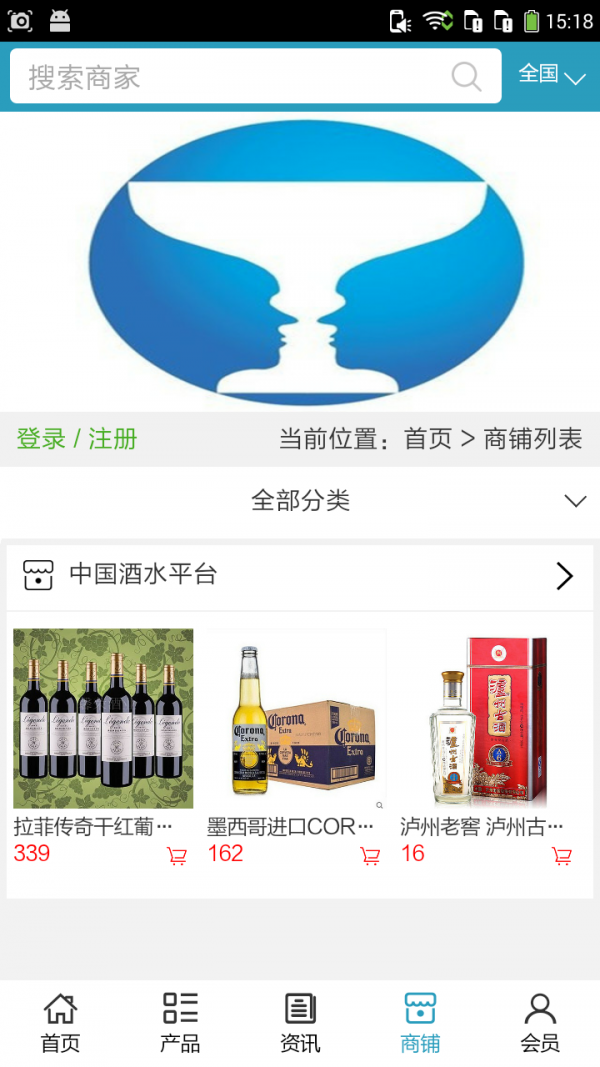This screenshot has width=600, height=1067.
Task: Add the 162 Corona beer to cart
Action: 370,856
